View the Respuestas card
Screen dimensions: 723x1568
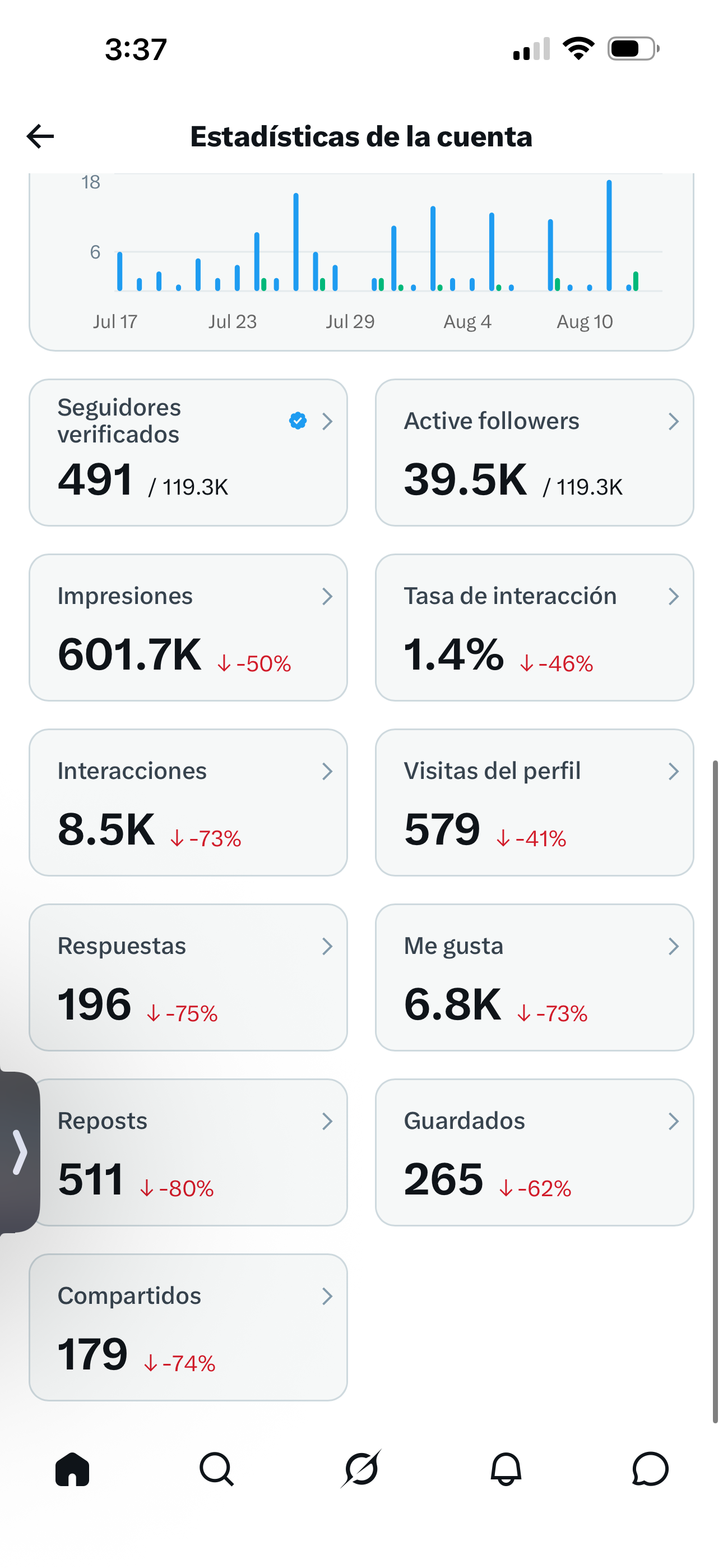[188, 977]
